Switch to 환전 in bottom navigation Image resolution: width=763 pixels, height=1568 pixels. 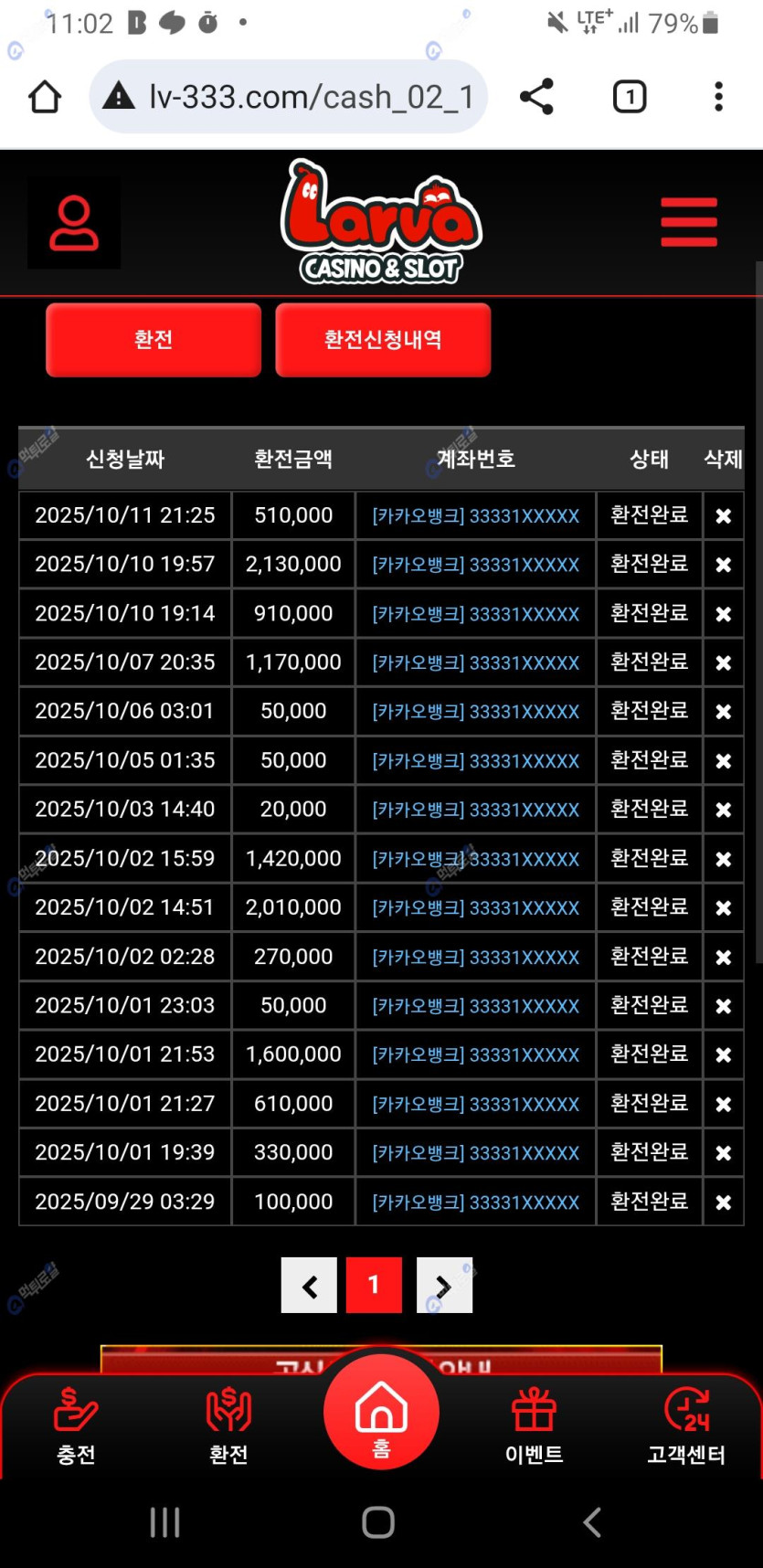[228, 1425]
